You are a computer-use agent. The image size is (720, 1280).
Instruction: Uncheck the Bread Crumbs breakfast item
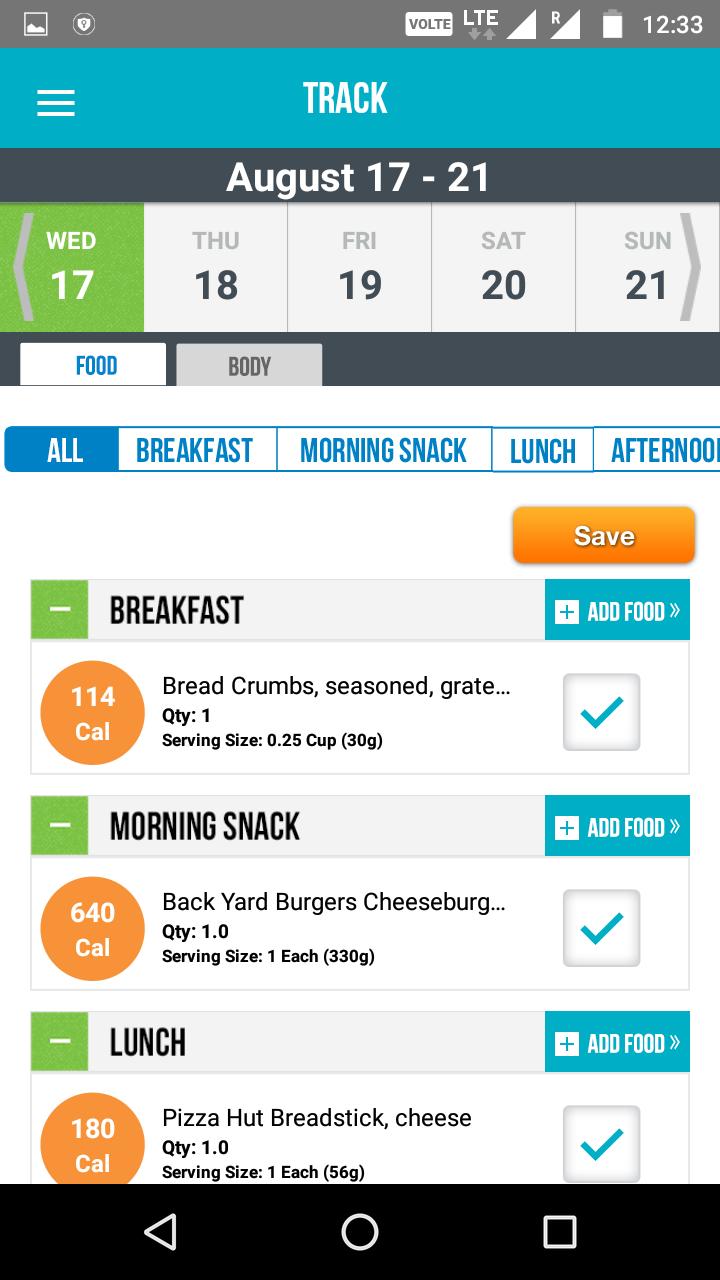pos(601,712)
